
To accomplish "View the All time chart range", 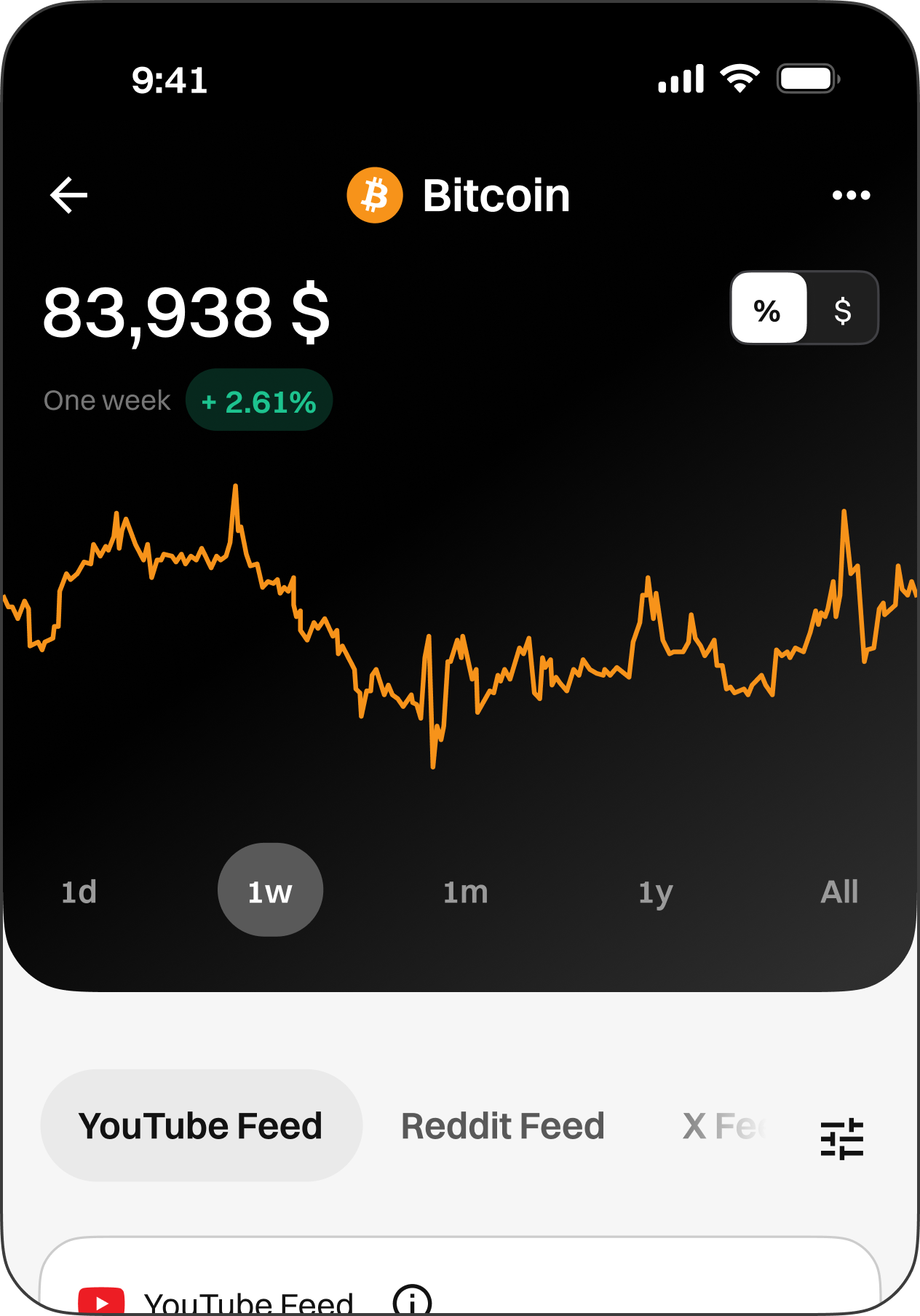I will (839, 892).
